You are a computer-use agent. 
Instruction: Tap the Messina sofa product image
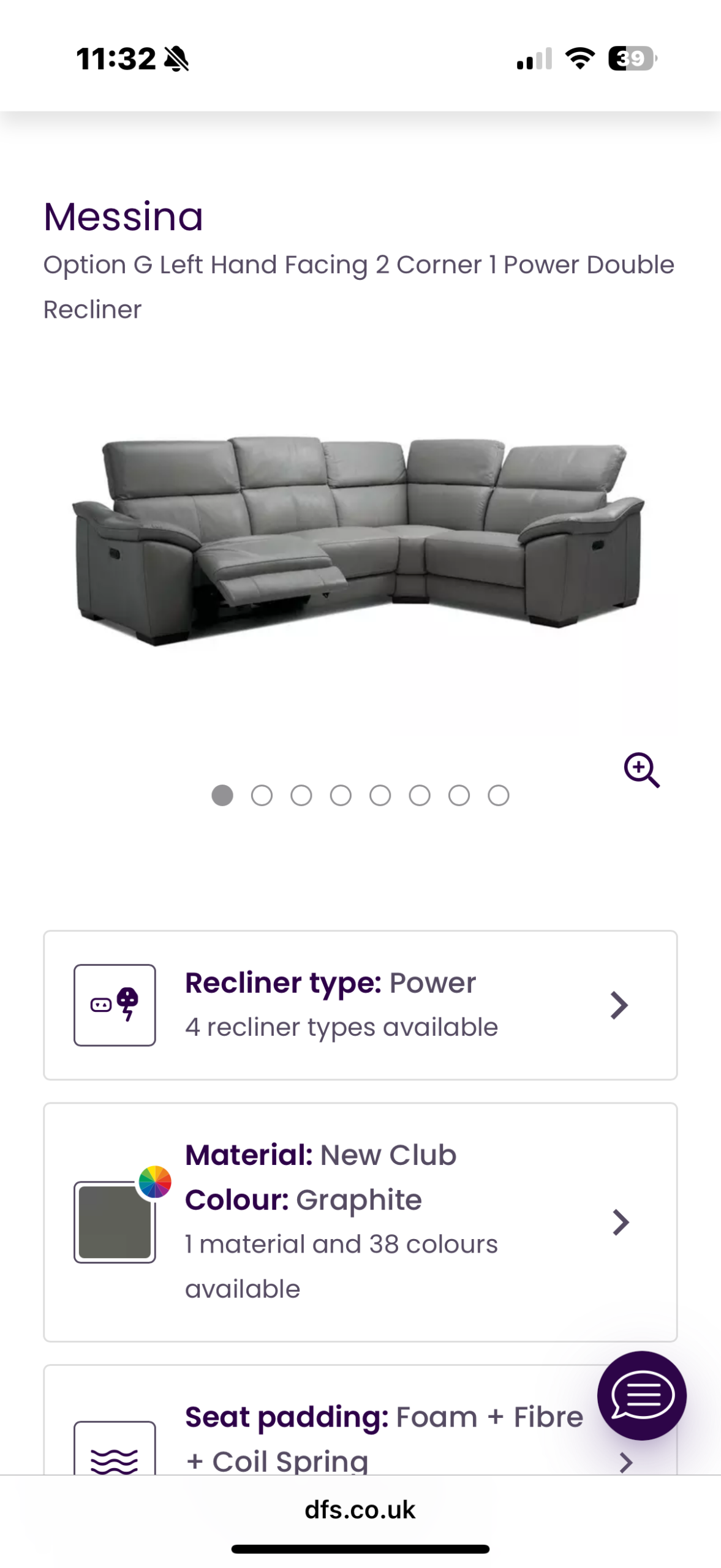point(359,539)
